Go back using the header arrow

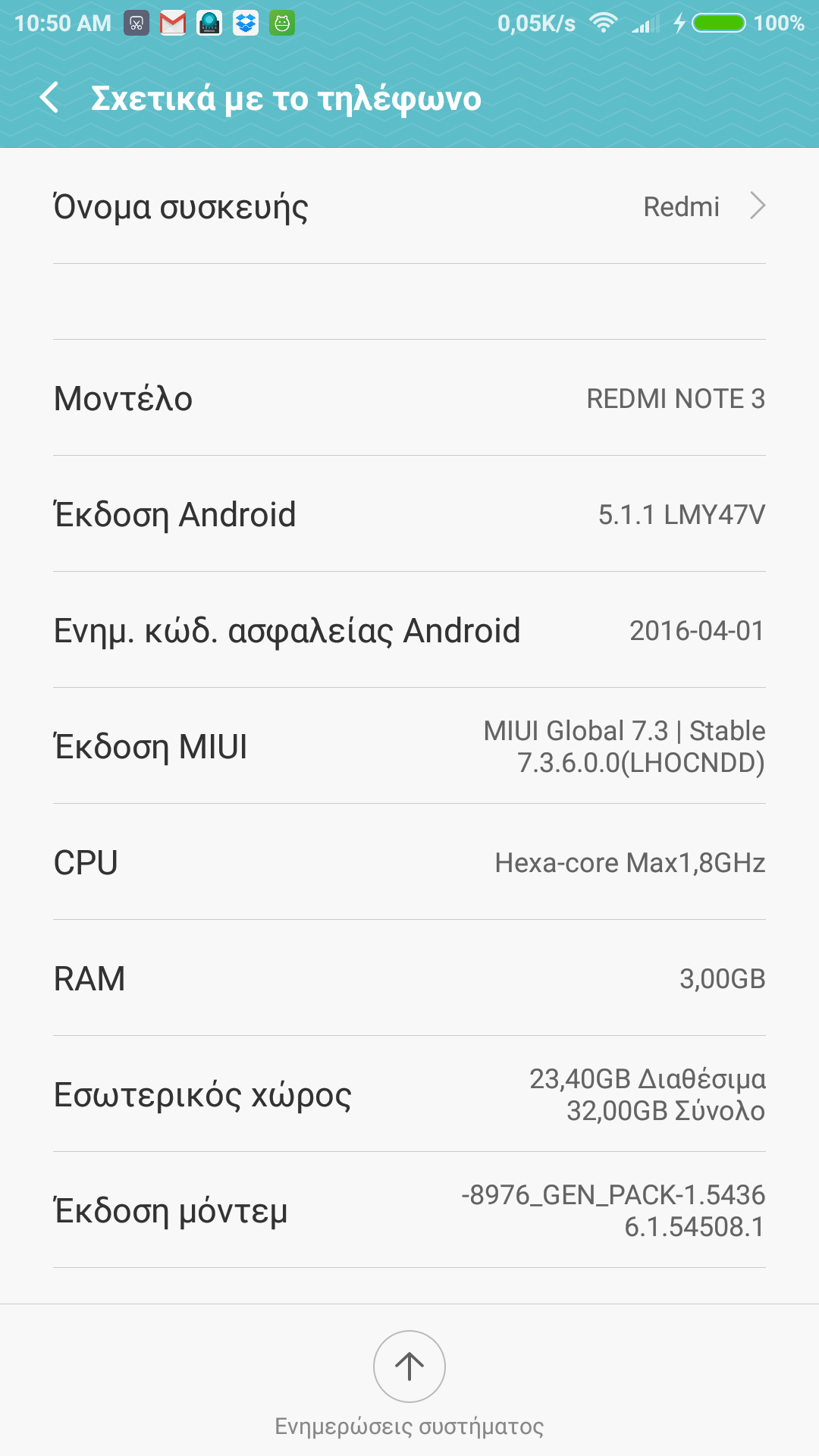coord(49,99)
